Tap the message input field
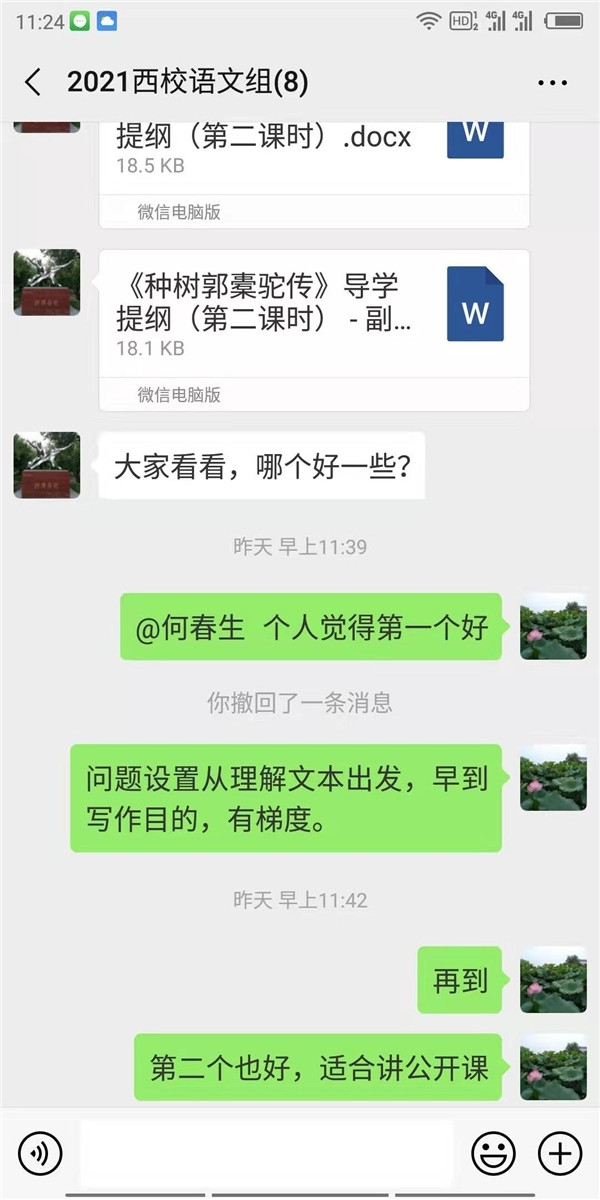This screenshot has width=600, height=1200. (265, 1154)
